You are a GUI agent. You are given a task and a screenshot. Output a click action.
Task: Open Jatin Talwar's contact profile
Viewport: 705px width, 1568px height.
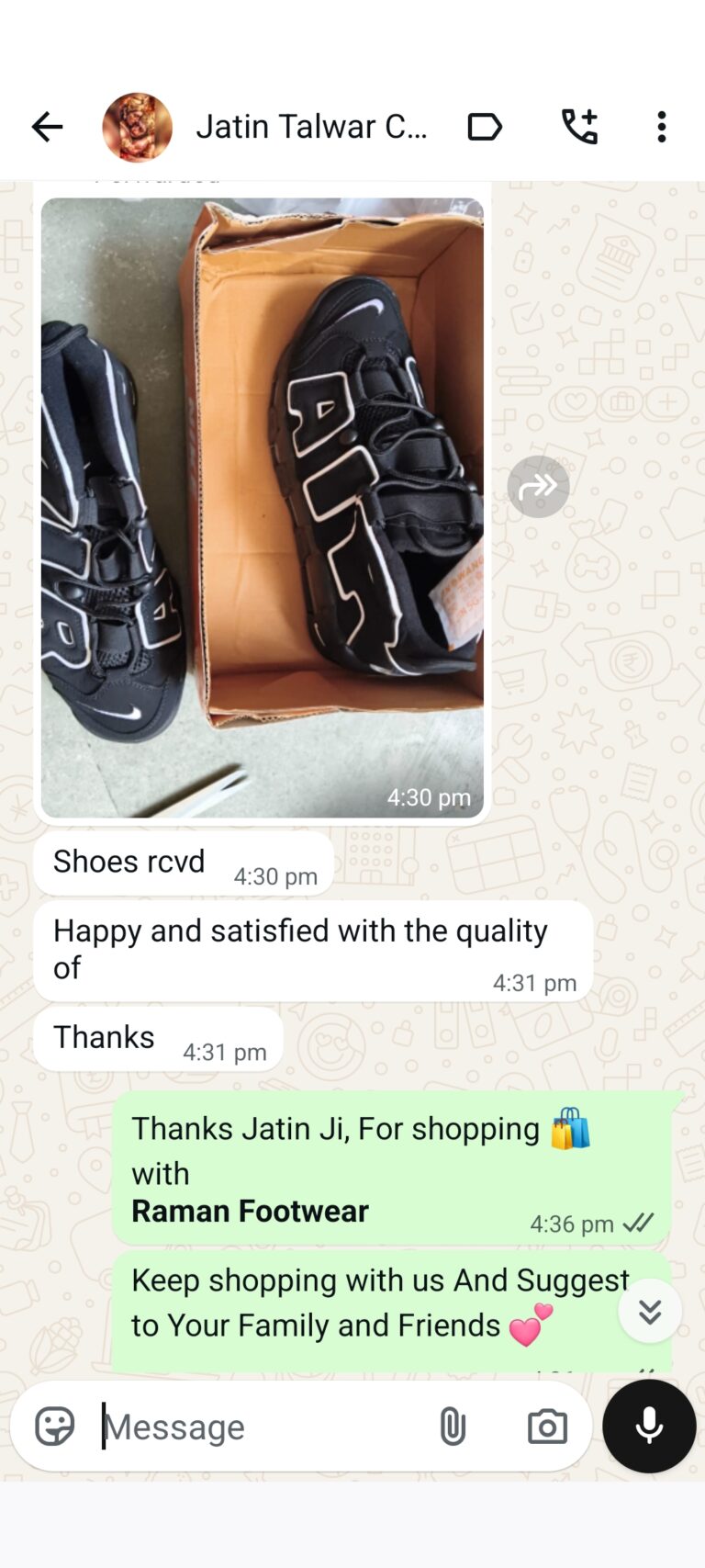(x=310, y=127)
